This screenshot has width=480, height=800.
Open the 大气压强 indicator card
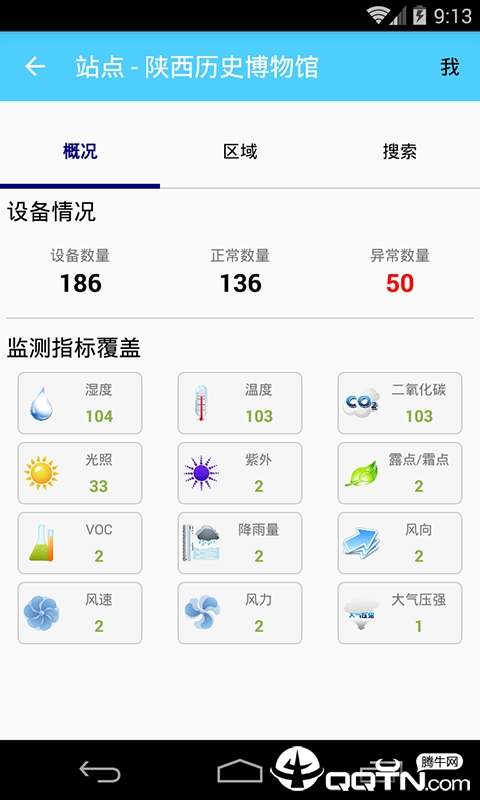[400, 613]
